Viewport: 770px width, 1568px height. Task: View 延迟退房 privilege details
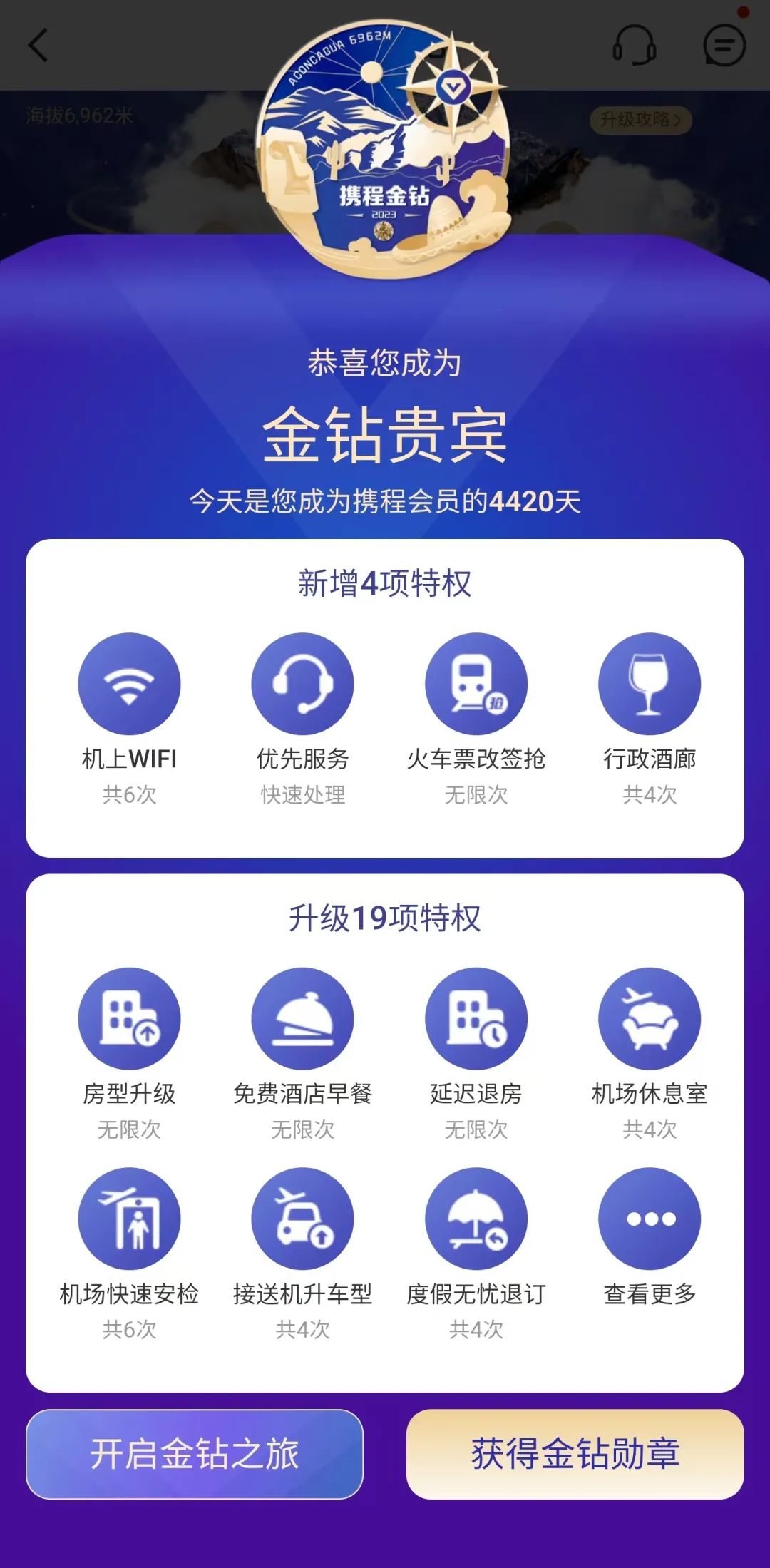pos(476,1018)
